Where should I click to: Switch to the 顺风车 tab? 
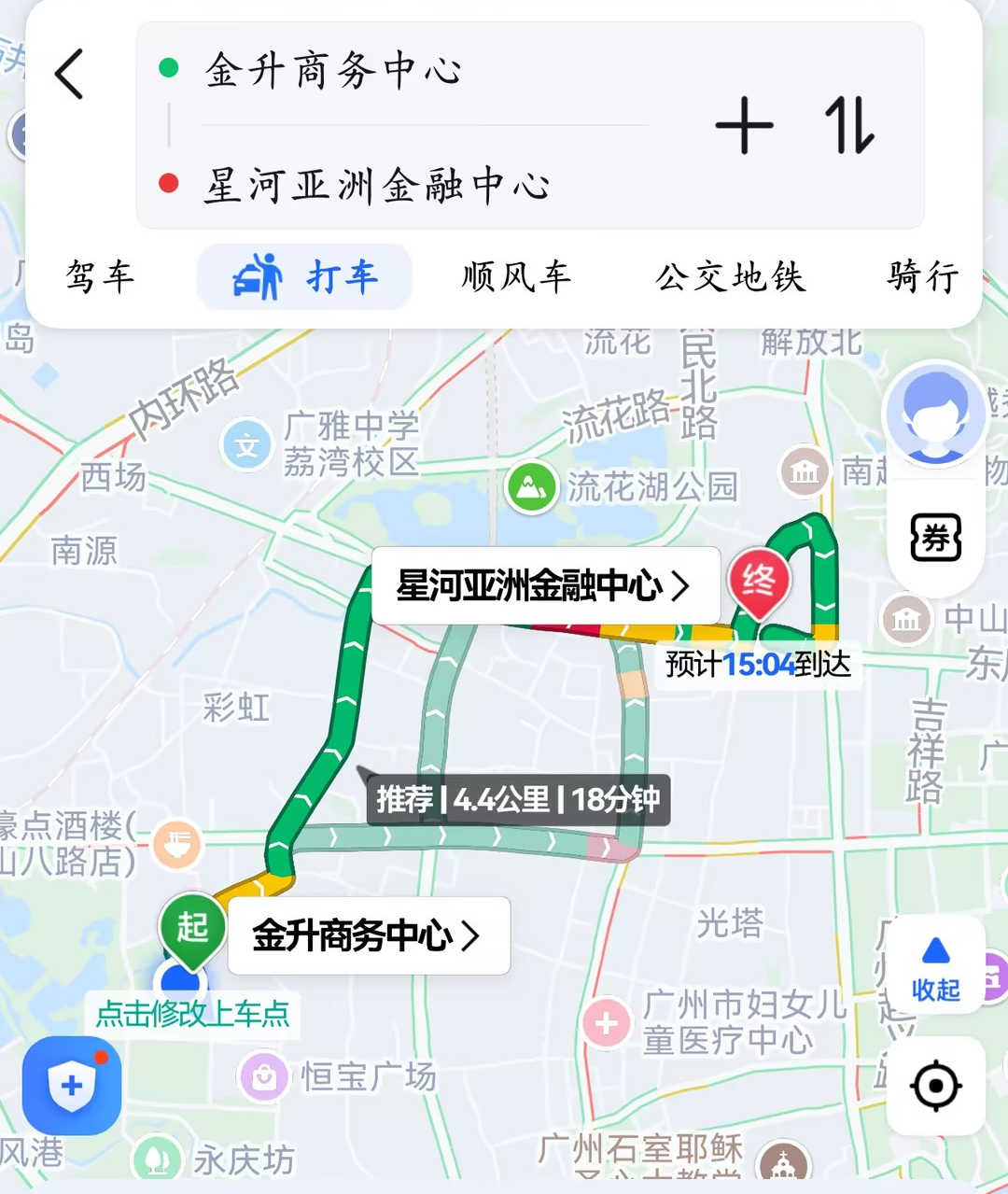click(x=516, y=277)
